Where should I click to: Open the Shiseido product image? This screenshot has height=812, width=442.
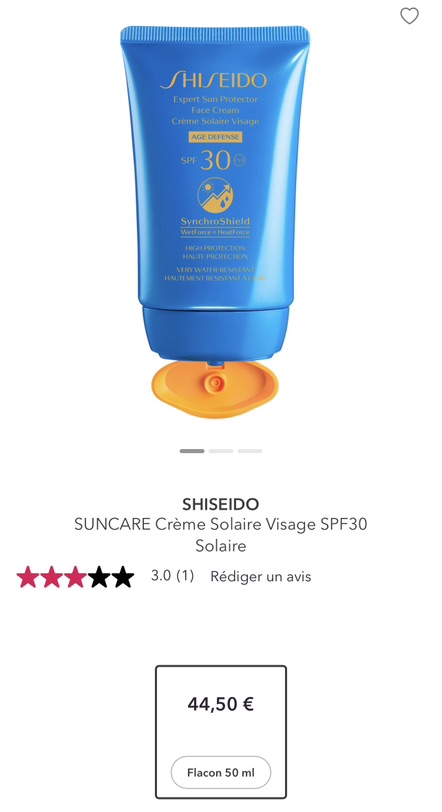pyautogui.click(x=215, y=222)
